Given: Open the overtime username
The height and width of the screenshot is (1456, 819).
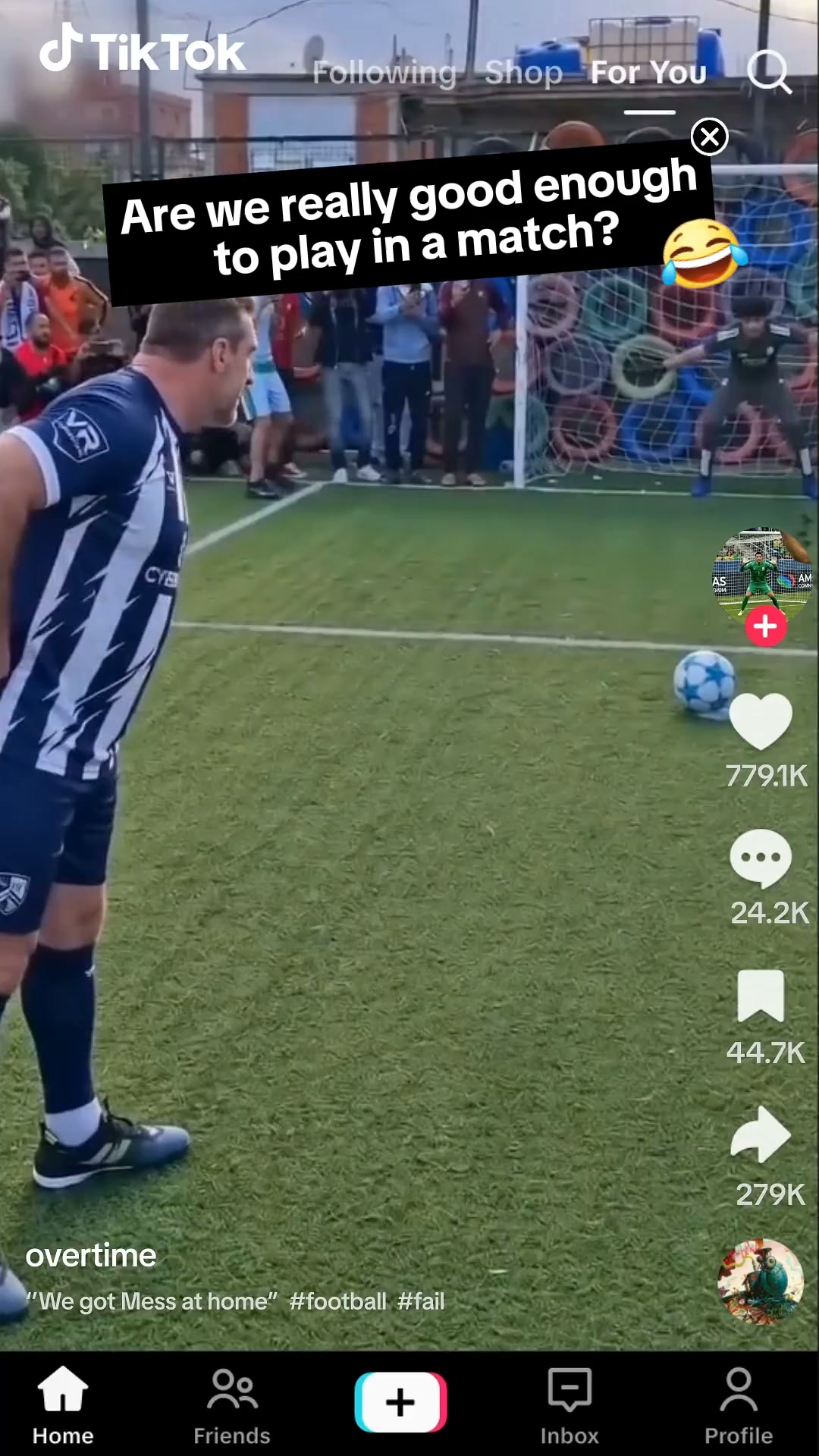Looking at the screenshot, I should coord(91,1256).
